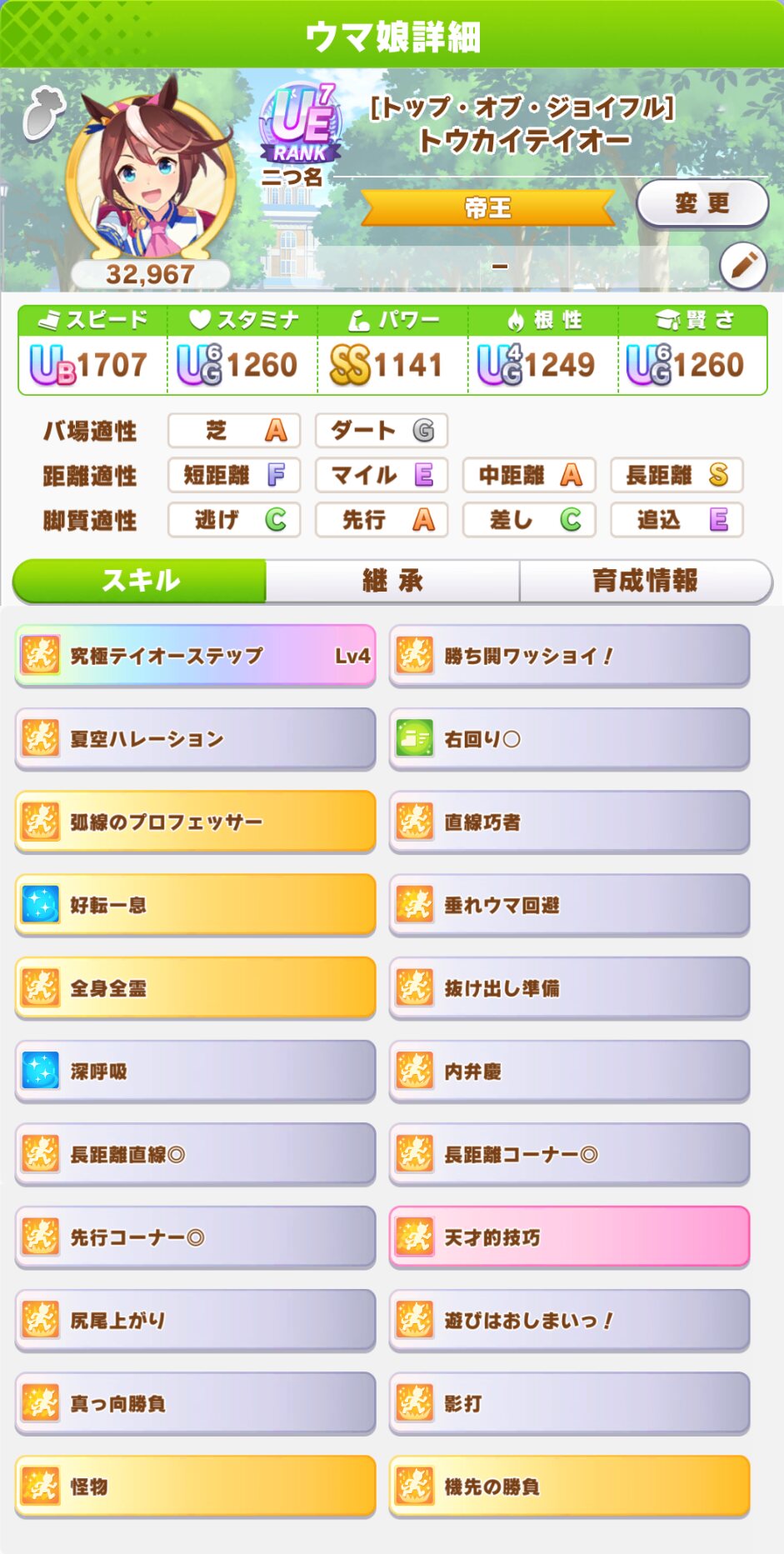Open the 全身全霊 skill
The width and height of the screenshot is (784, 1554).
tap(195, 988)
